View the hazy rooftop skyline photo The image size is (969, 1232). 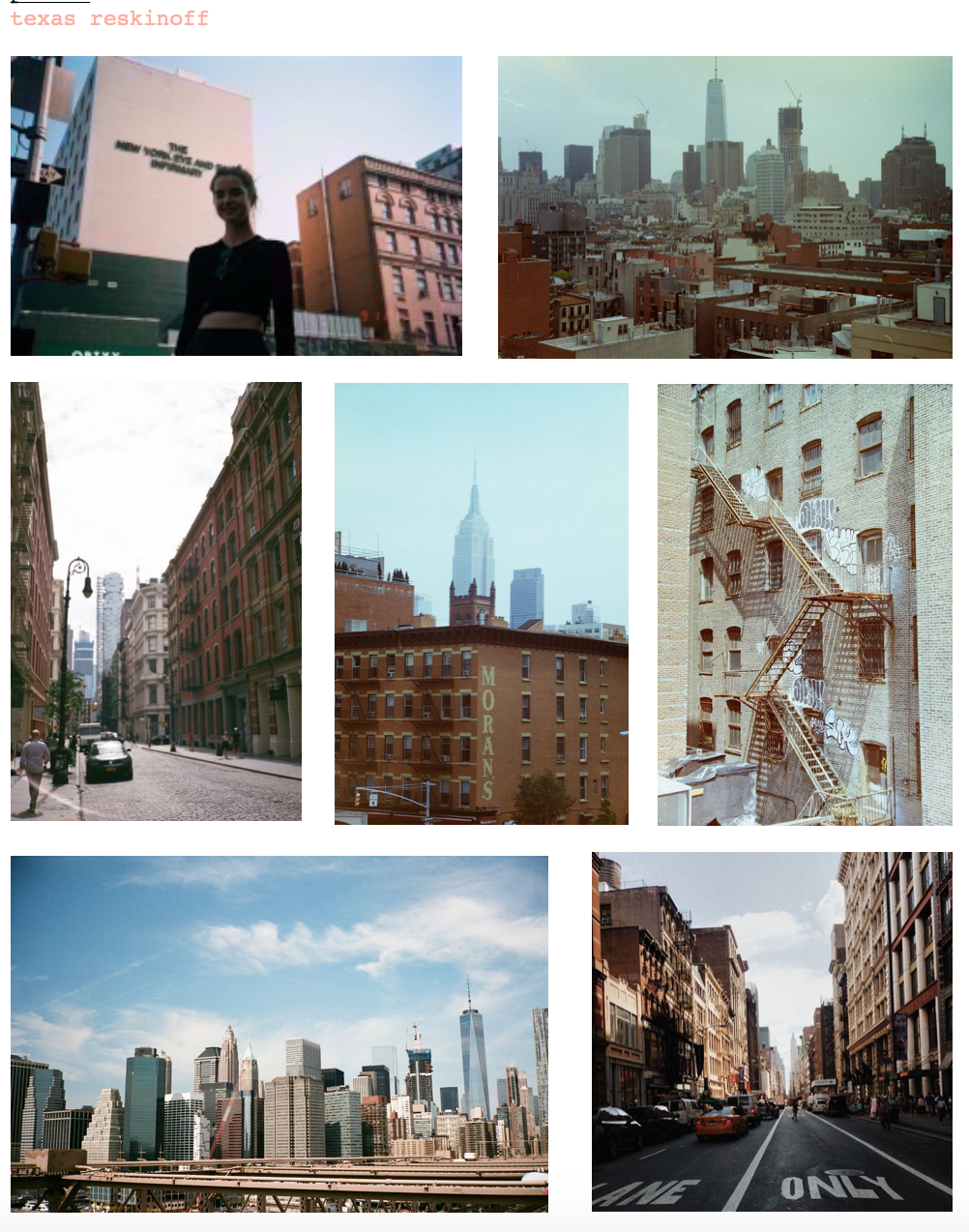pos(724,207)
